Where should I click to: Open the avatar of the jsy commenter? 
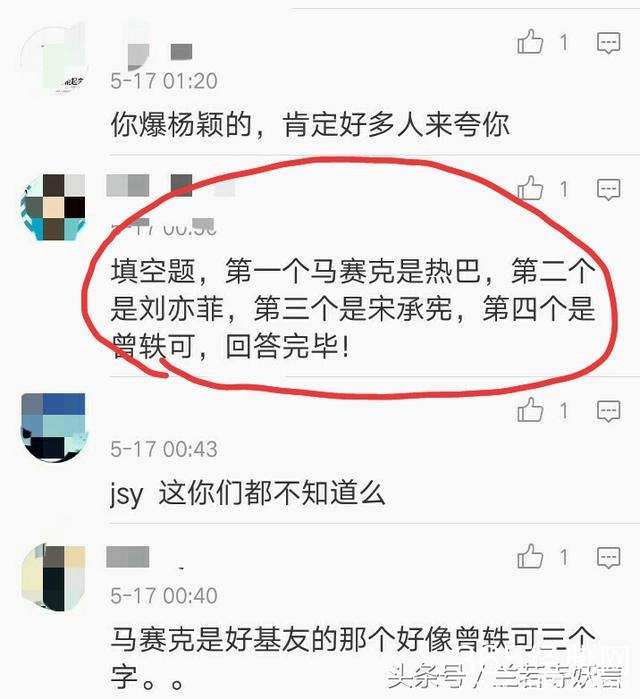coord(53,428)
